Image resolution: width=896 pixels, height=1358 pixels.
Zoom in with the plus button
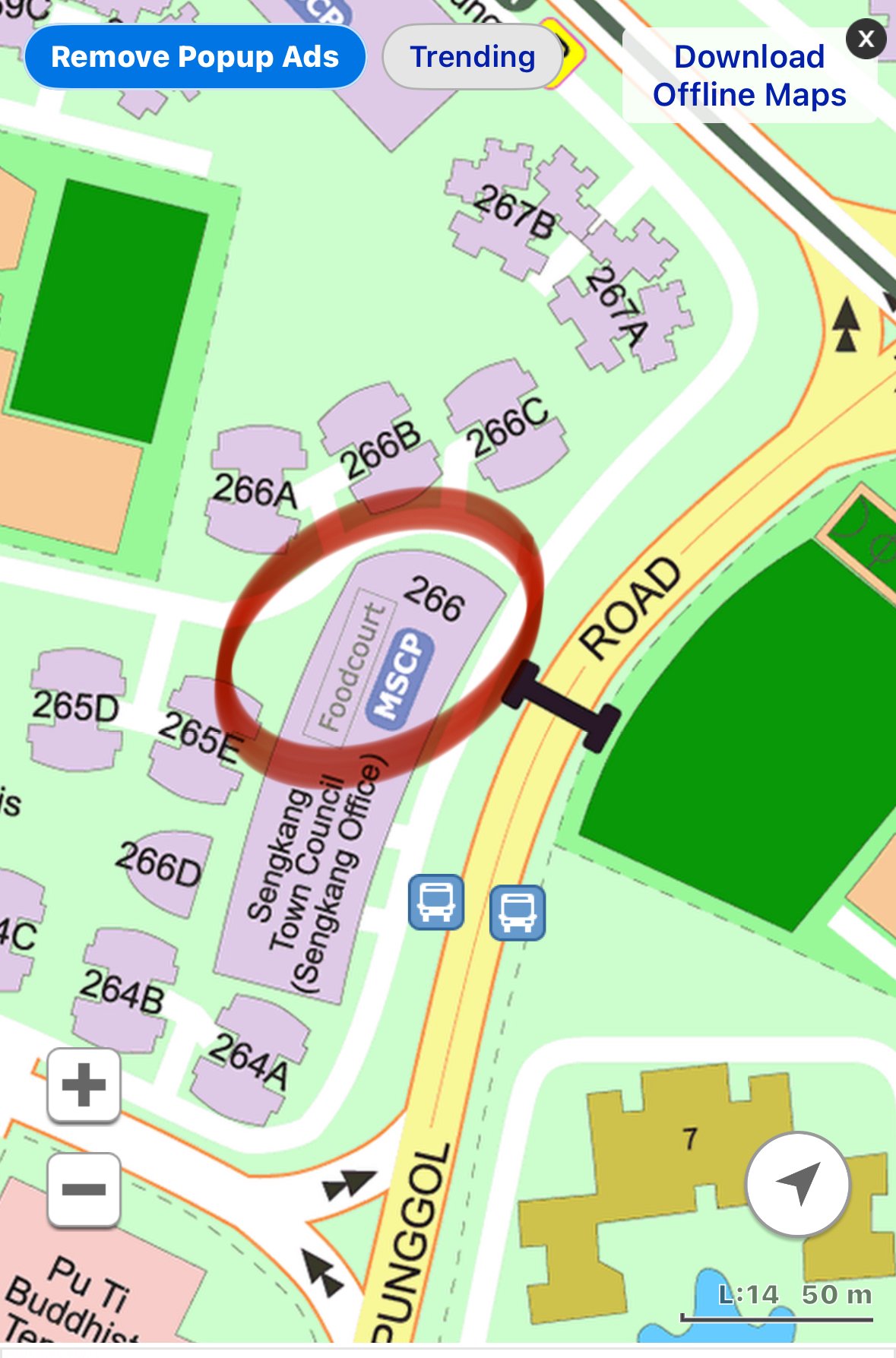[84, 1084]
